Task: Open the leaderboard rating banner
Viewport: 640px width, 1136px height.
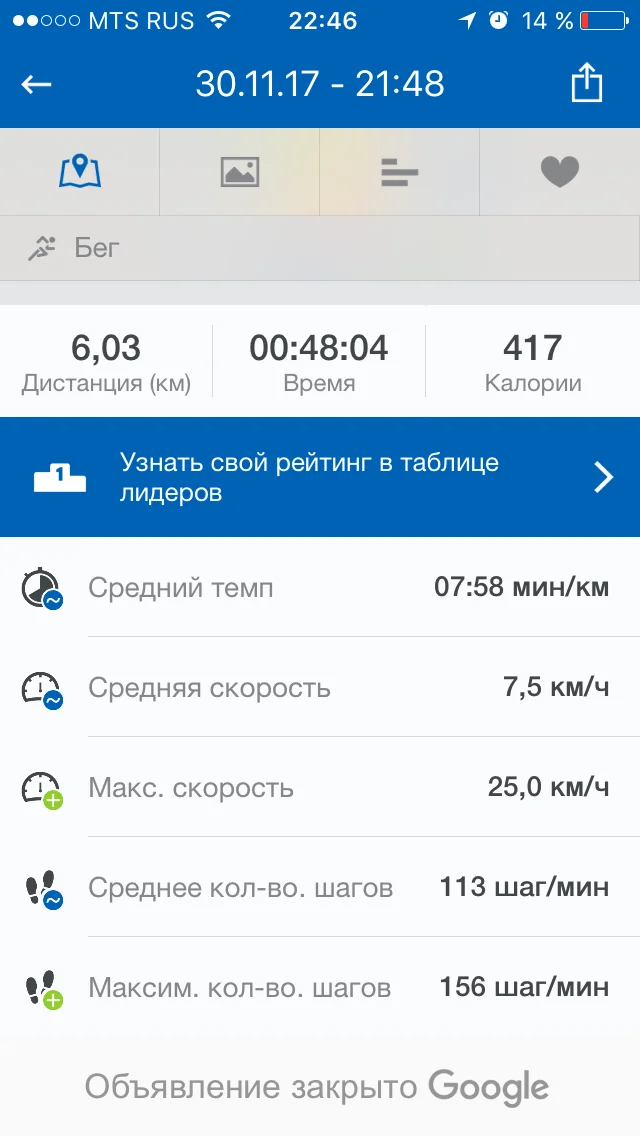Action: 320,477
